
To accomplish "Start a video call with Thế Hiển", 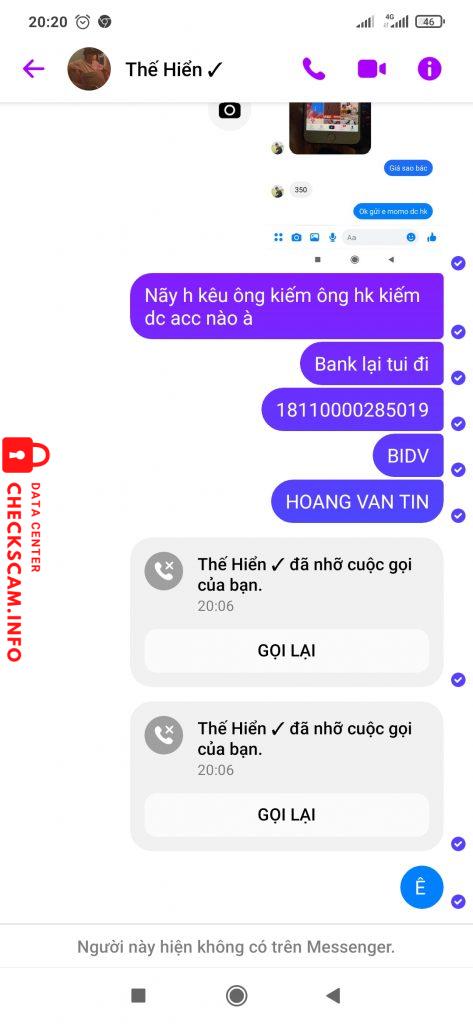I will (372, 69).
